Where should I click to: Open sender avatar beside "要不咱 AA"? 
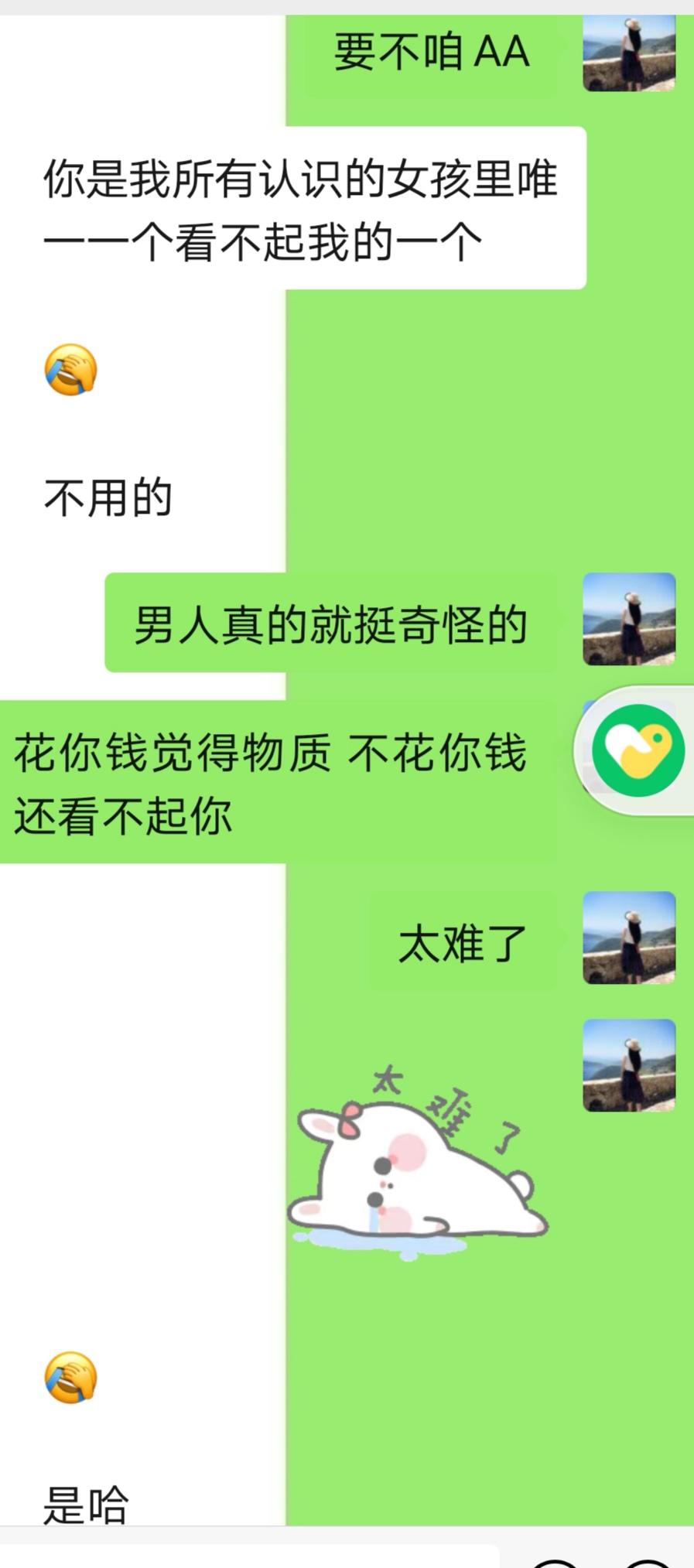pyautogui.click(x=629, y=53)
